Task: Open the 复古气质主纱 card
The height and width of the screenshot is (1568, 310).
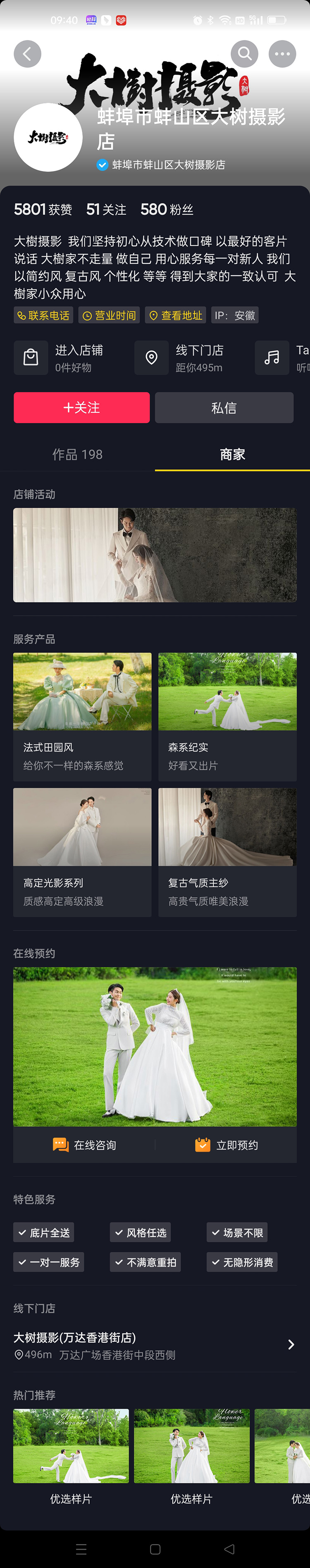Action: (x=227, y=852)
